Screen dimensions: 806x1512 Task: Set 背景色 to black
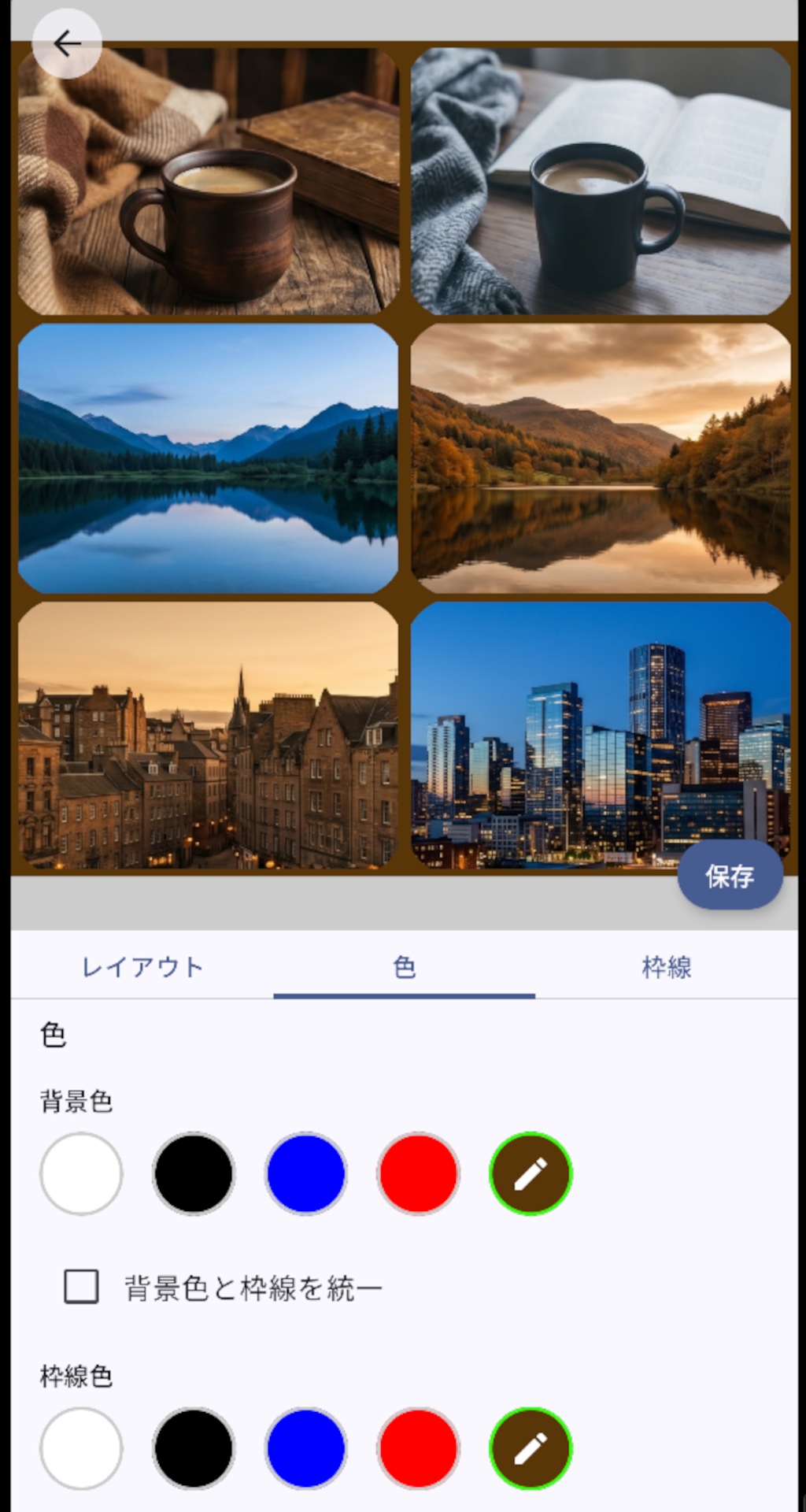coord(194,1173)
